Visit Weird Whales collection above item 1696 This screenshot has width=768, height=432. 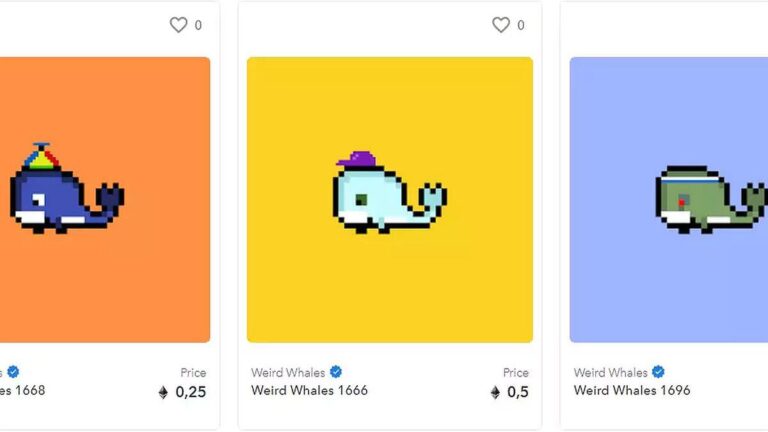click(610, 373)
